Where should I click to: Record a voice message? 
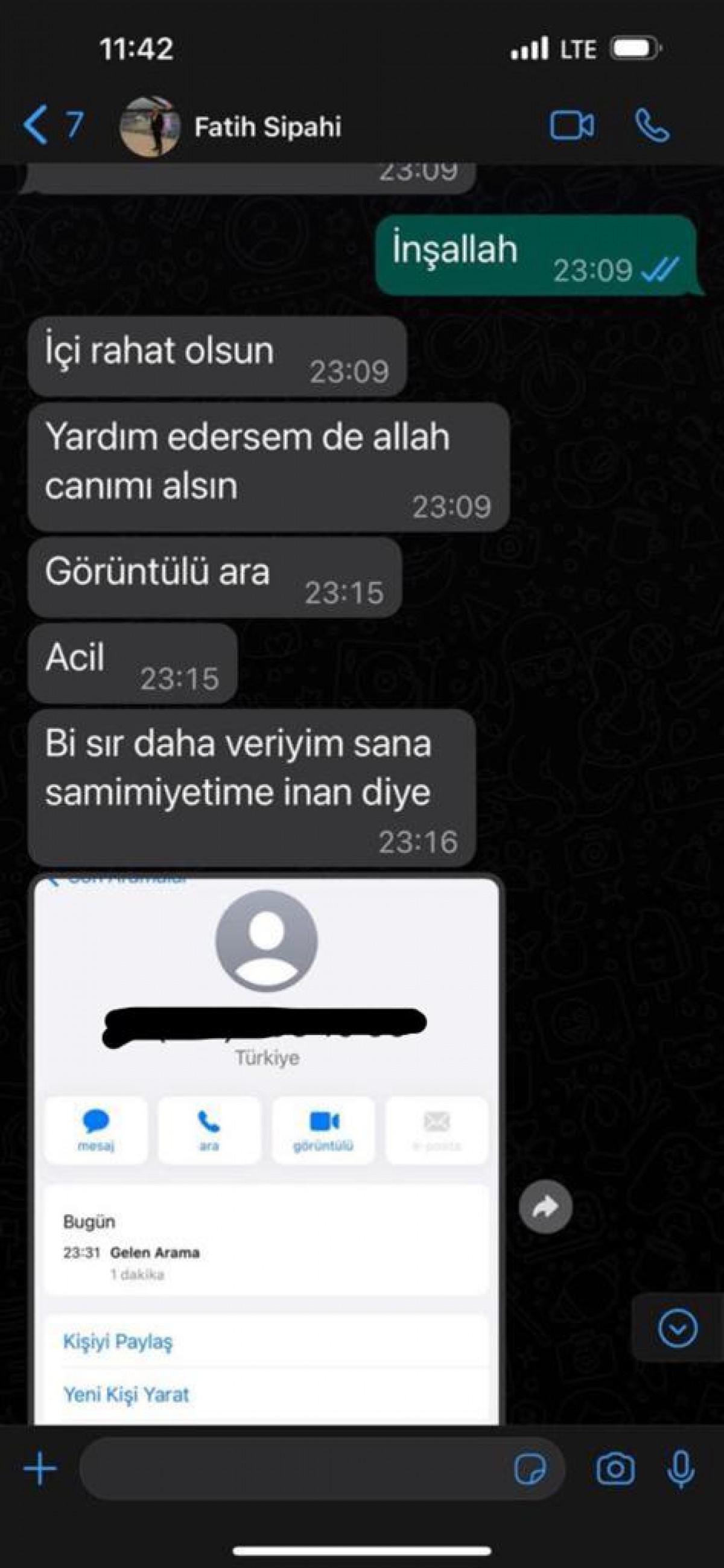click(680, 1470)
